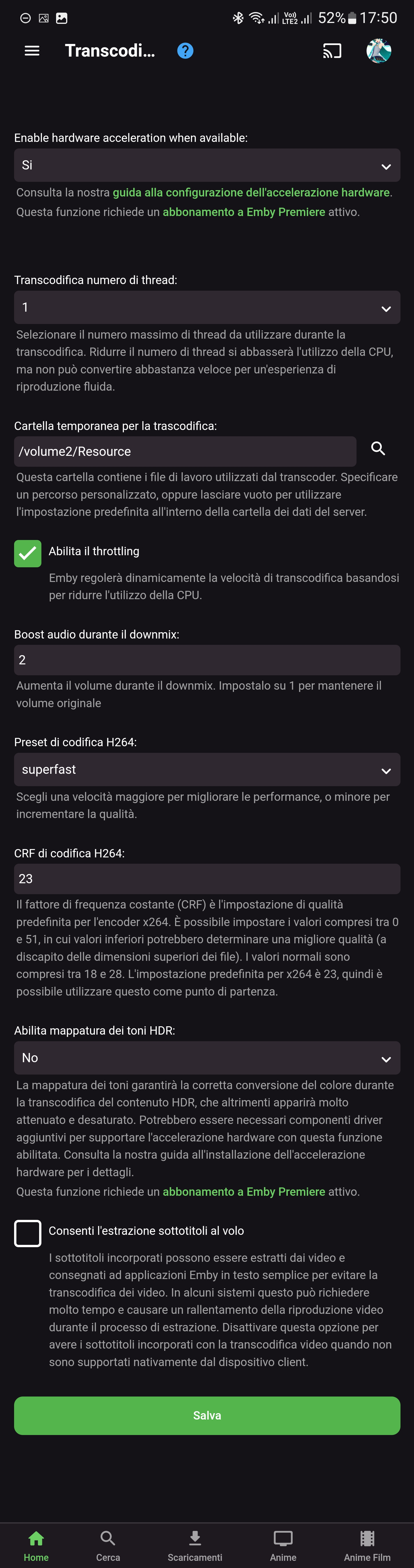
Task: Edit the Boost audio downmix value field
Action: click(x=207, y=660)
